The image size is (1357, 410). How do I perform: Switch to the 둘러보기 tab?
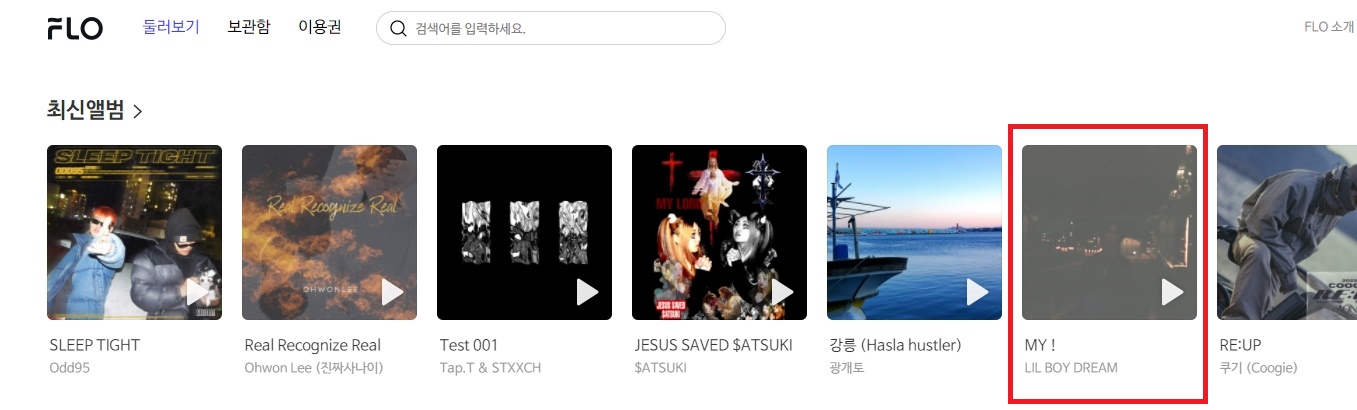pyautogui.click(x=171, y=27)
